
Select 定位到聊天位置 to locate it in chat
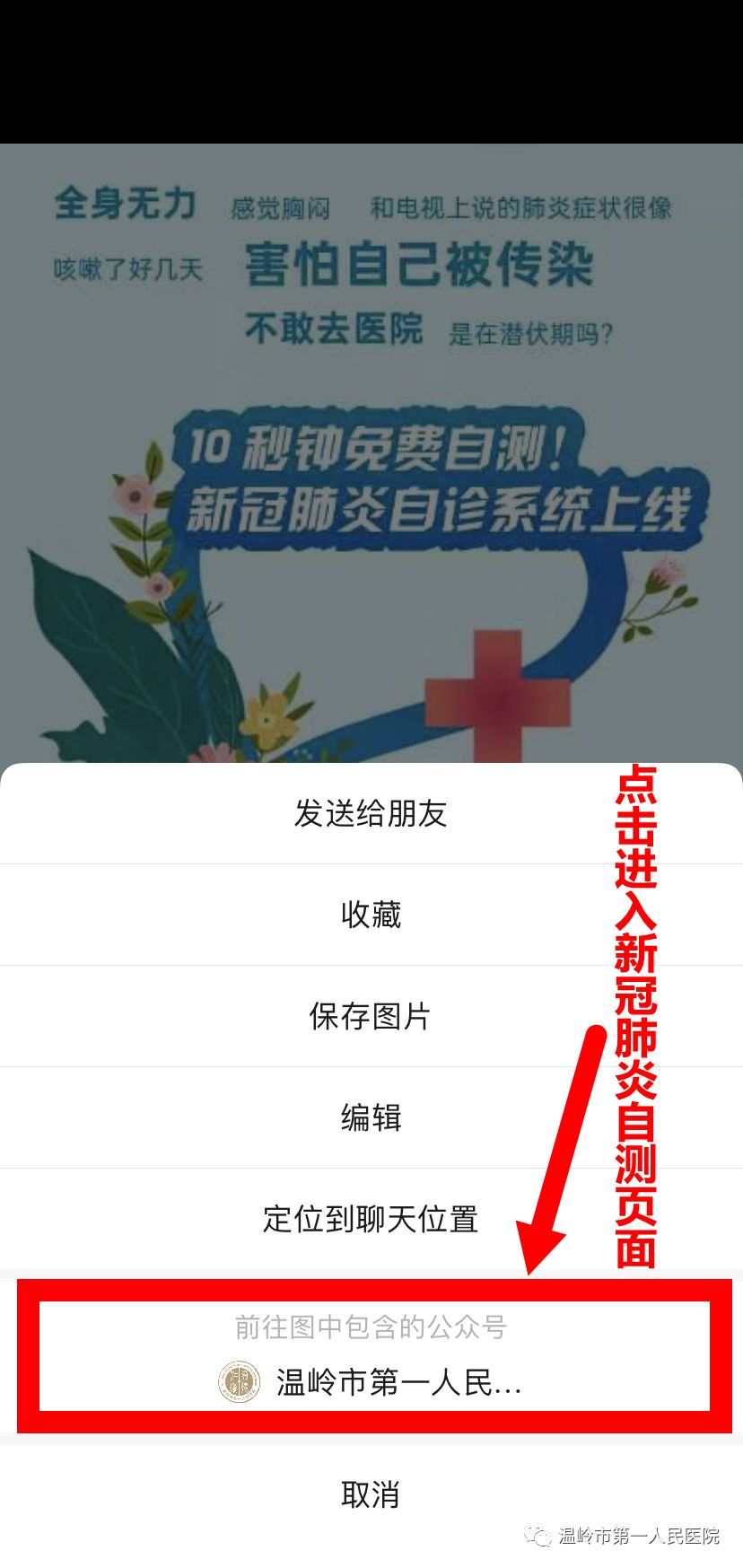tap(371, 1219)
